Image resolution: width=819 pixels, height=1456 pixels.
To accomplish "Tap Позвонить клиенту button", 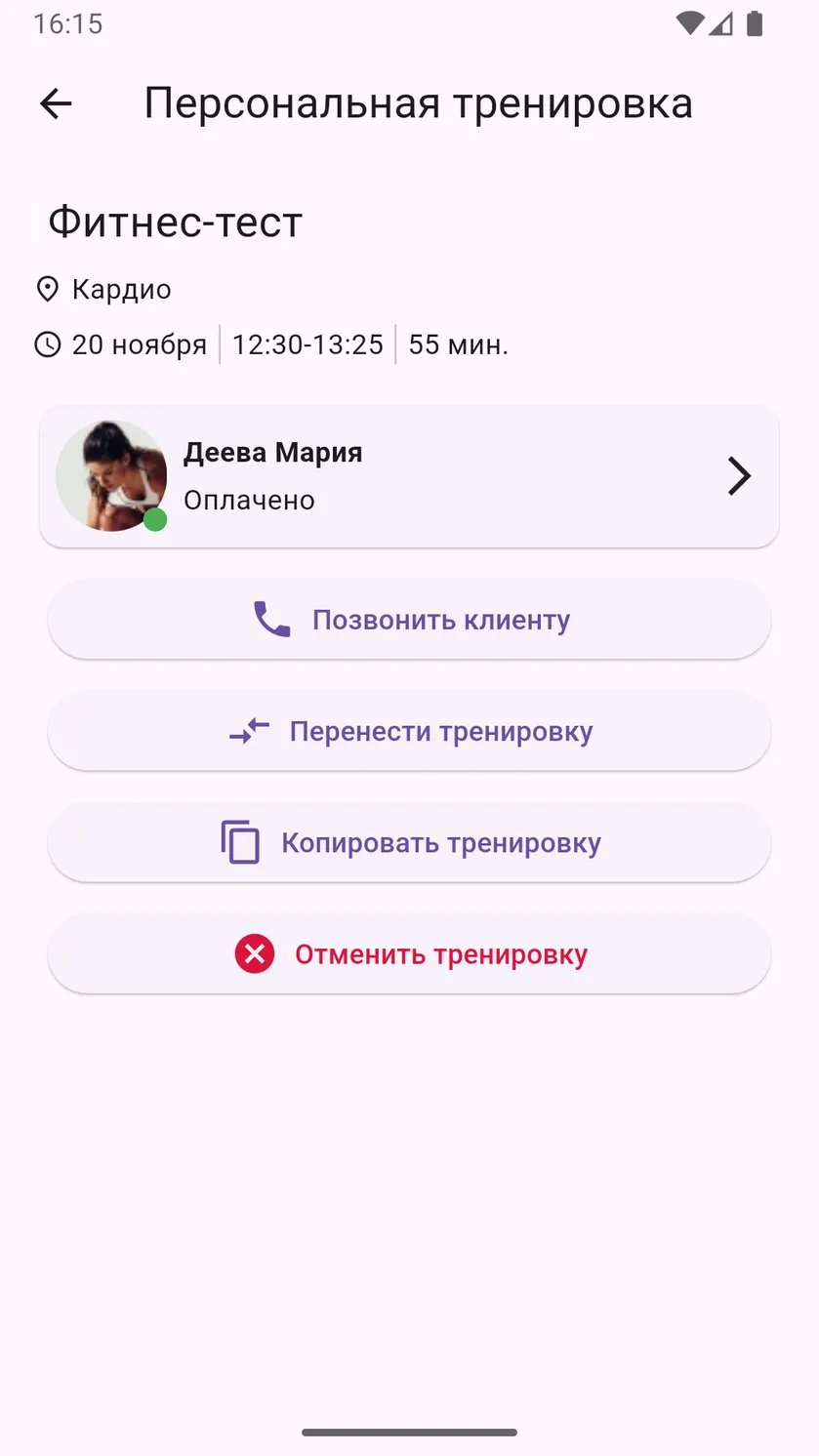I will point(409,620).
